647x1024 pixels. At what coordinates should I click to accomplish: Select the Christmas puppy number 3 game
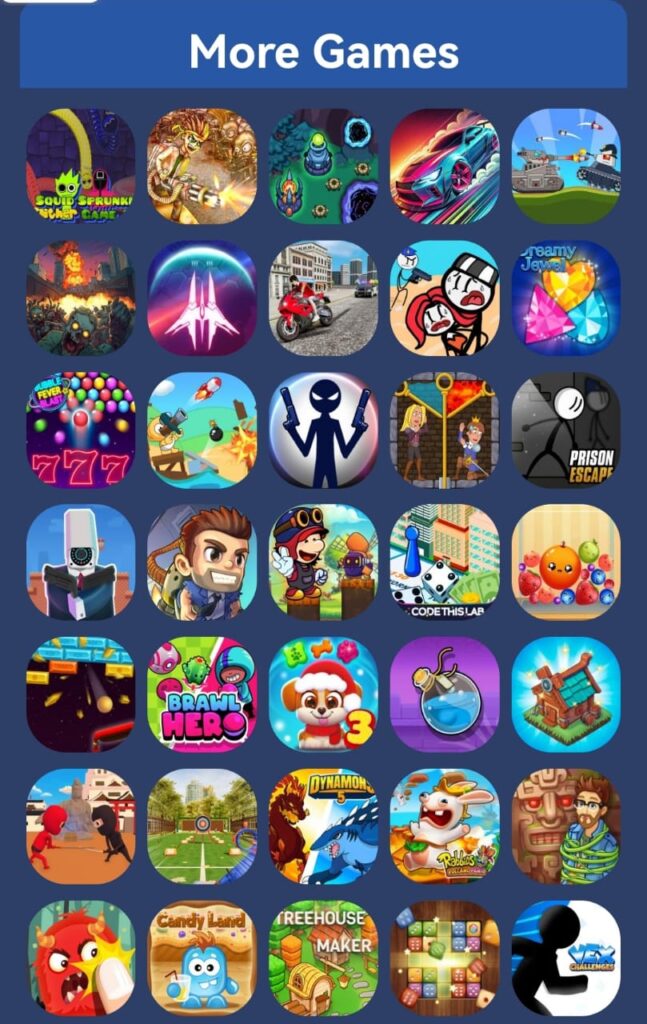tap(323, 693)
